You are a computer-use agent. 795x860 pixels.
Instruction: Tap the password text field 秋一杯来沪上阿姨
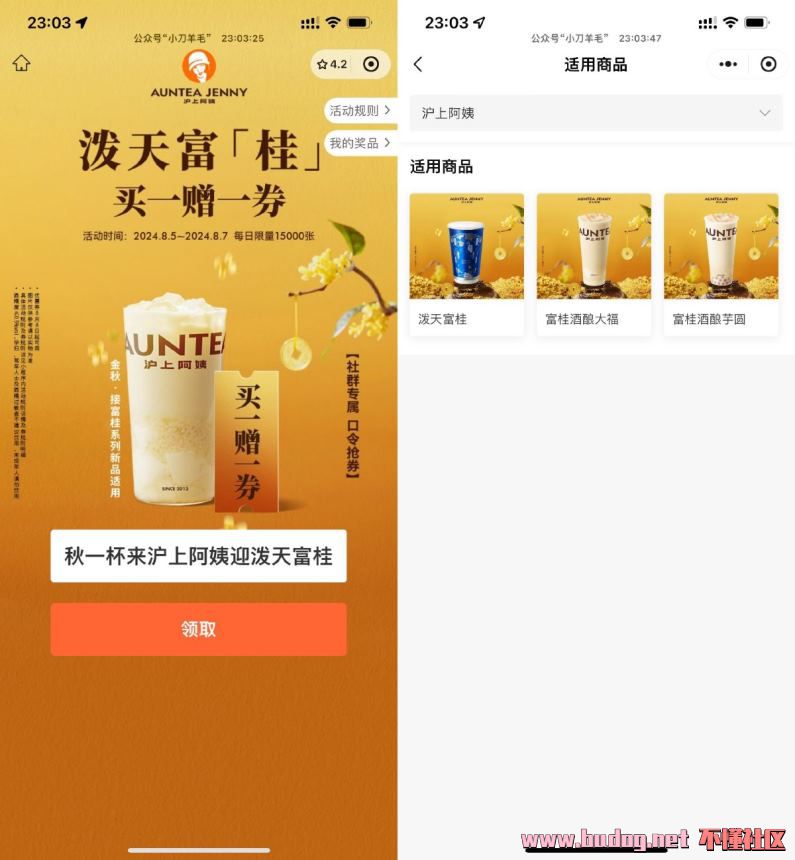[x=198, y=556]
